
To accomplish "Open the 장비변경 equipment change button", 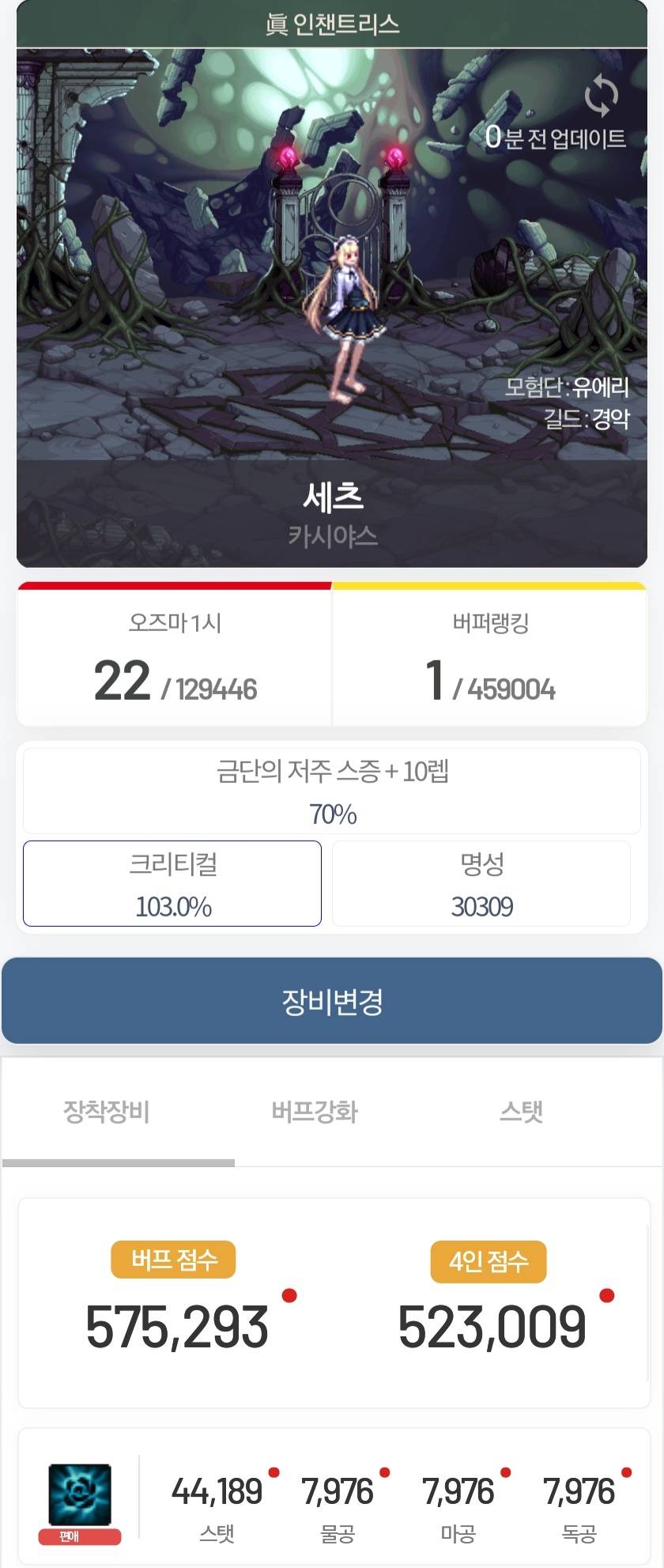I will point(332,1001).
